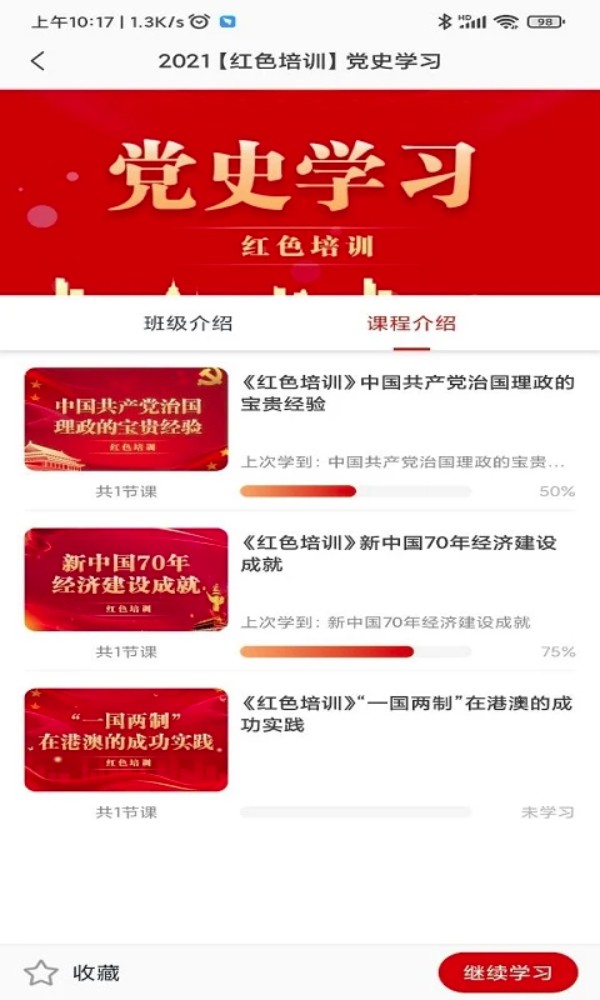This screenshot has height=1000, width=600.
Task: Tap the 继续学习 button
Action: (508, 973)
